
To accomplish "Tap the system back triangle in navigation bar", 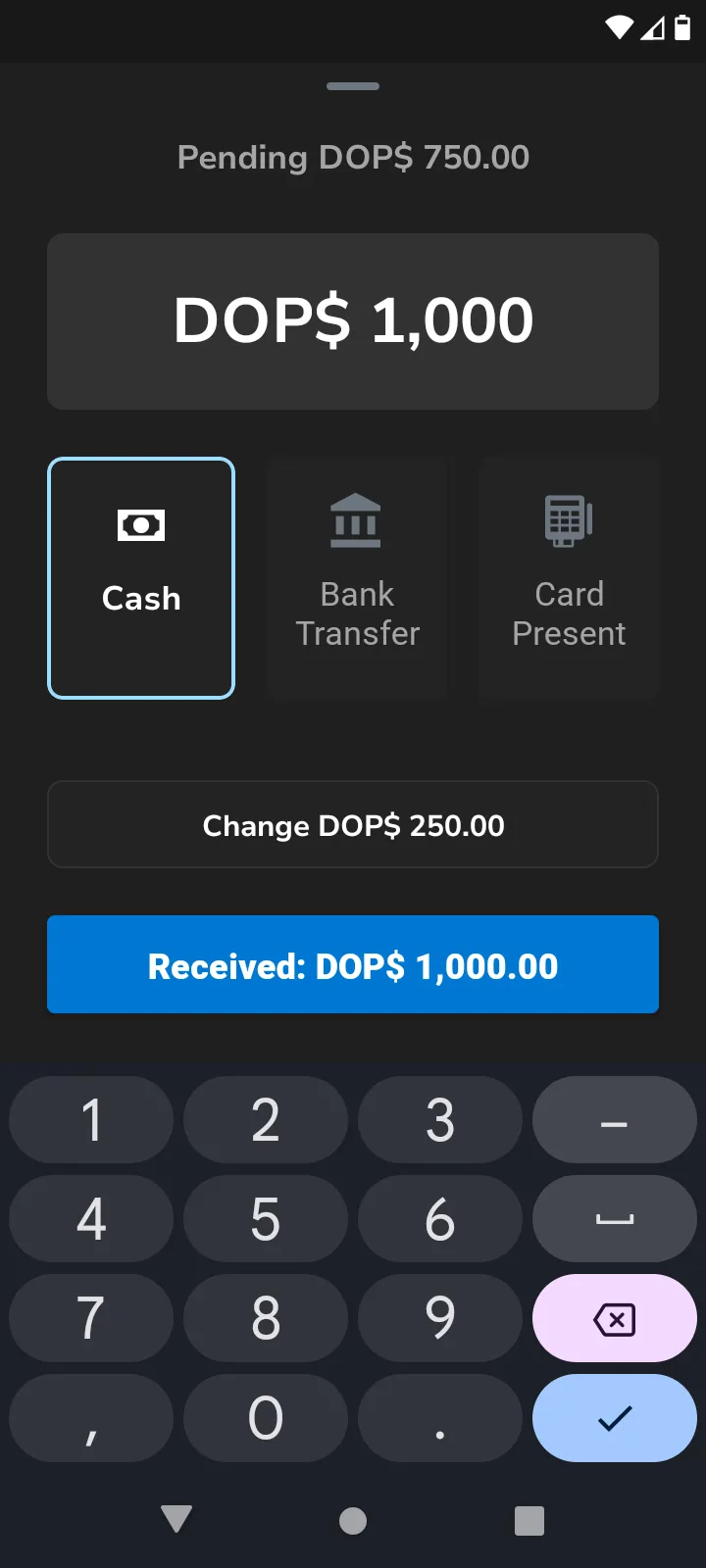I will tap(176, 1519).
